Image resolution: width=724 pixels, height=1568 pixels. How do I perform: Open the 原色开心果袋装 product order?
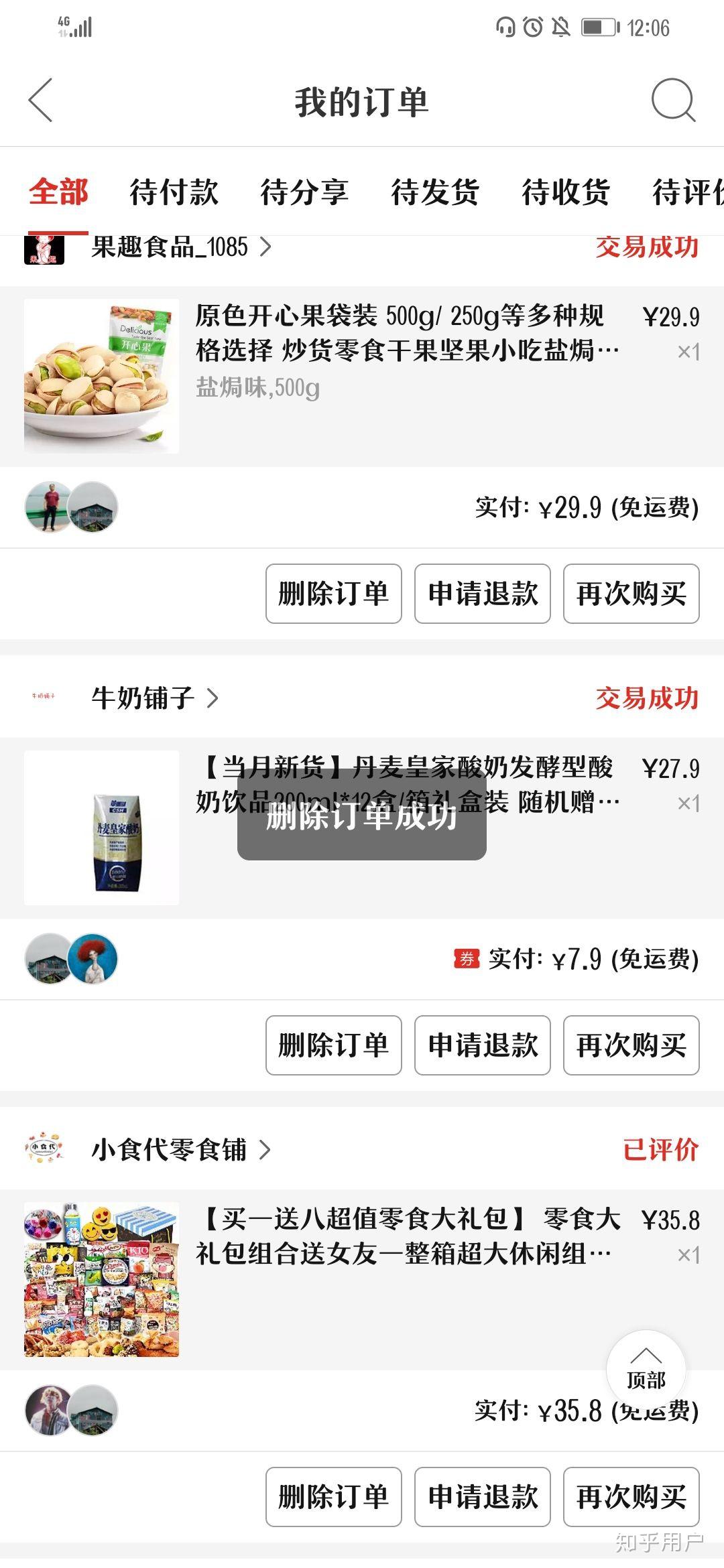point(402,348)
